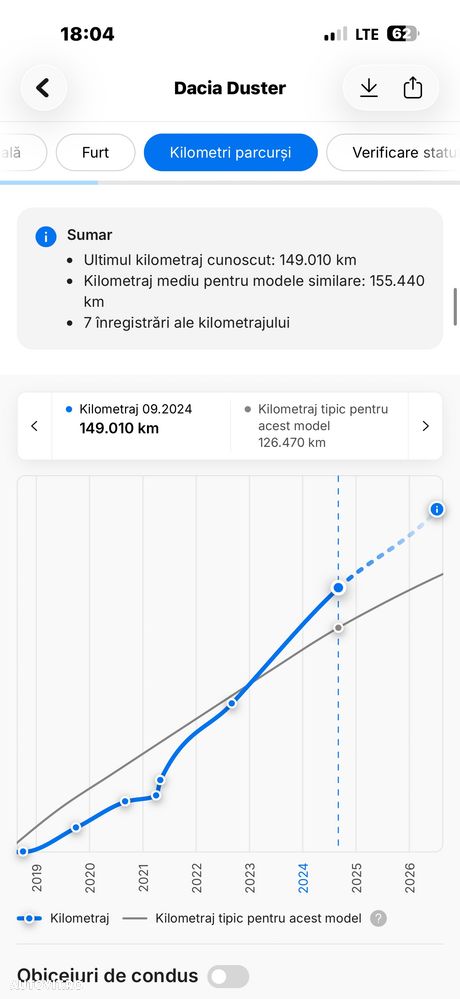Share the vehicle report
The height and width of the screenshot is (999, 460).
[x=413, y=88]
